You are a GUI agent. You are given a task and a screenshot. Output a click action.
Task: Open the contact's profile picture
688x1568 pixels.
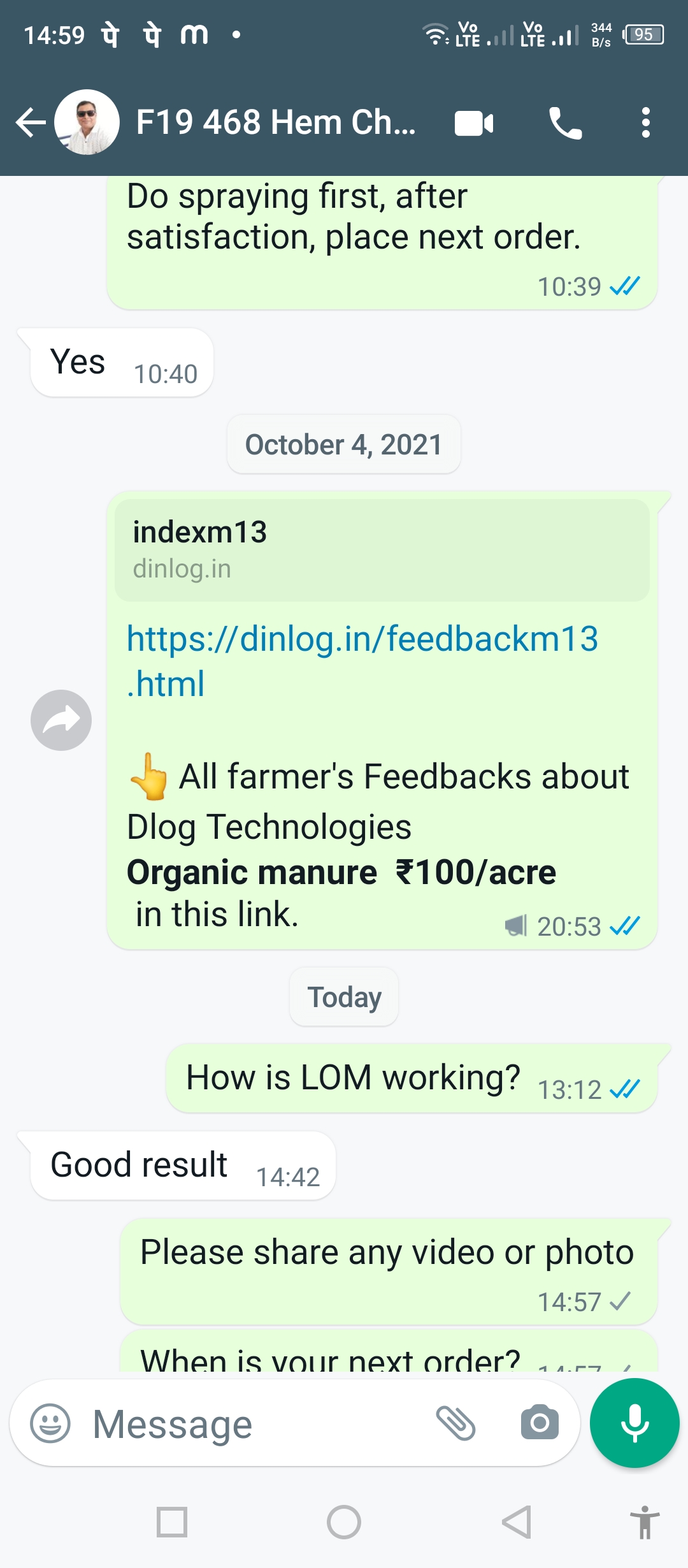[x=85, y=123]
